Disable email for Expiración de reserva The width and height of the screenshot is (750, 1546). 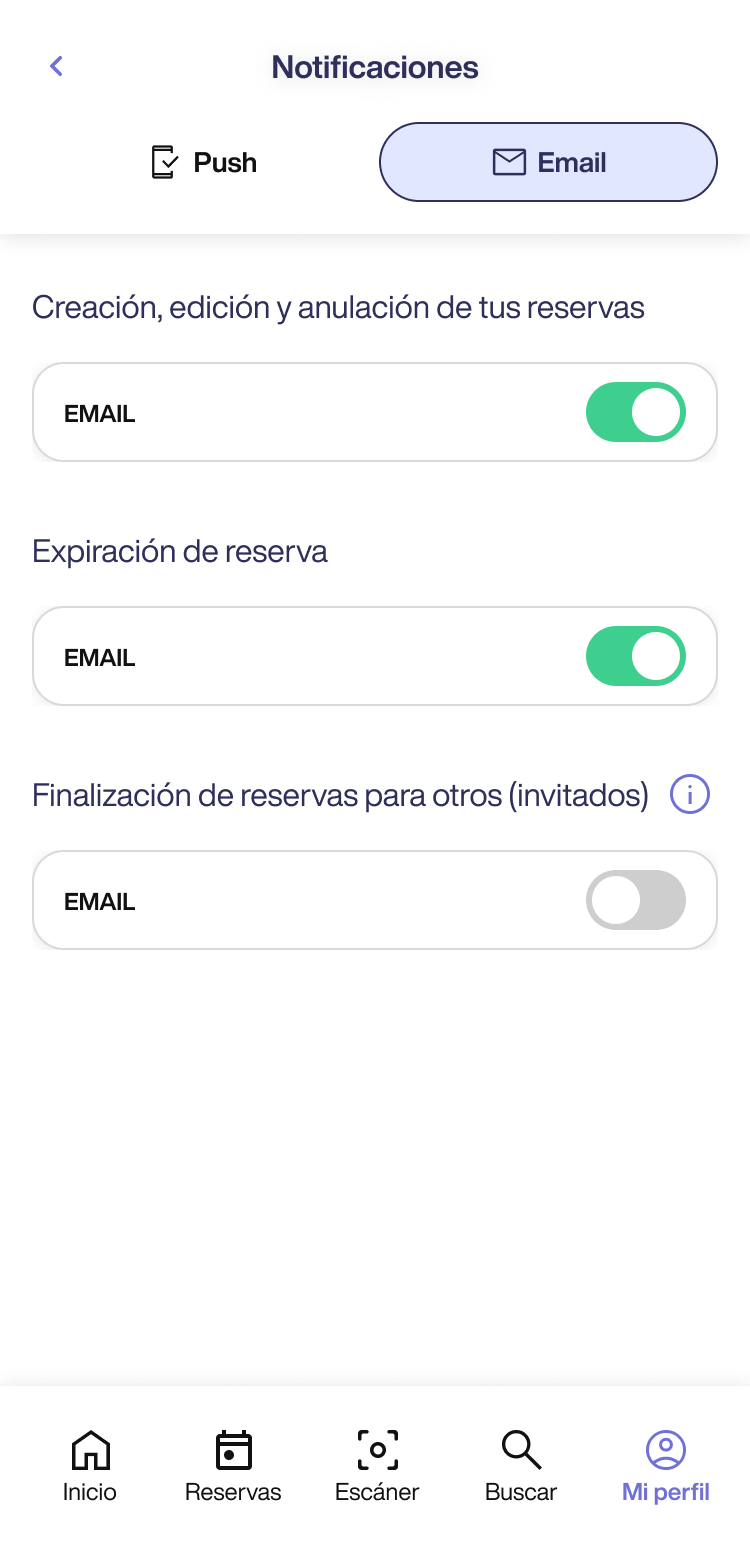pyautogui.click(x=635, y=656)
